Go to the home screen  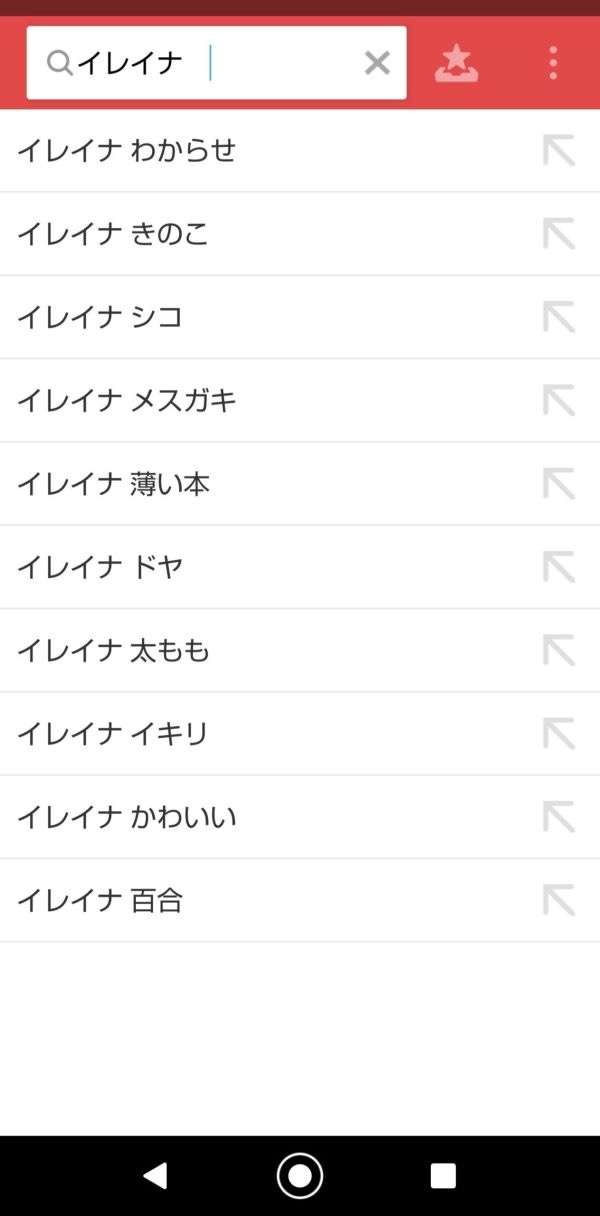pyautogui.click(x=300, y=1175)
